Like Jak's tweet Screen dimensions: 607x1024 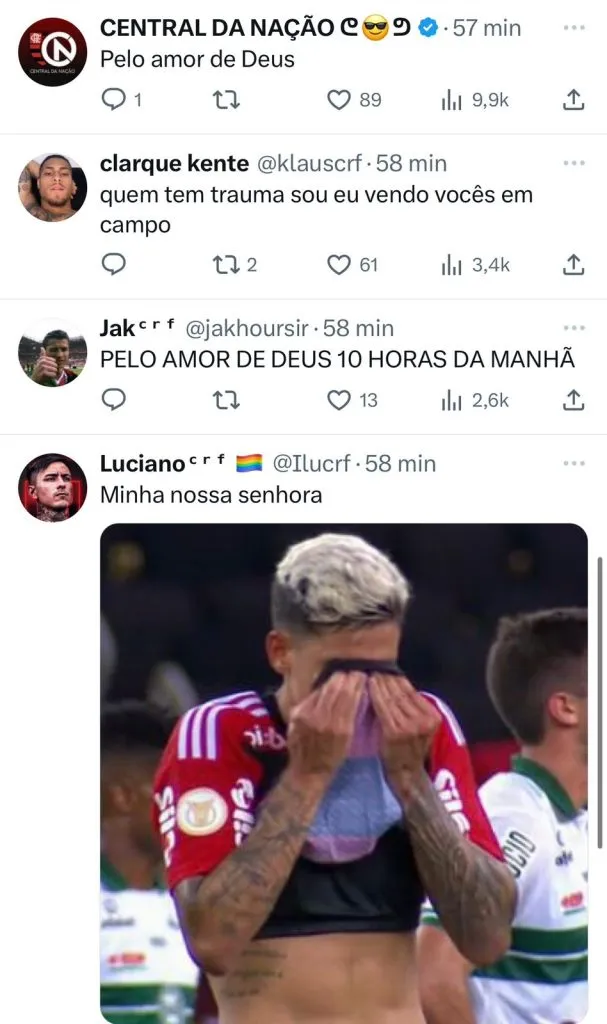point(340,400)
